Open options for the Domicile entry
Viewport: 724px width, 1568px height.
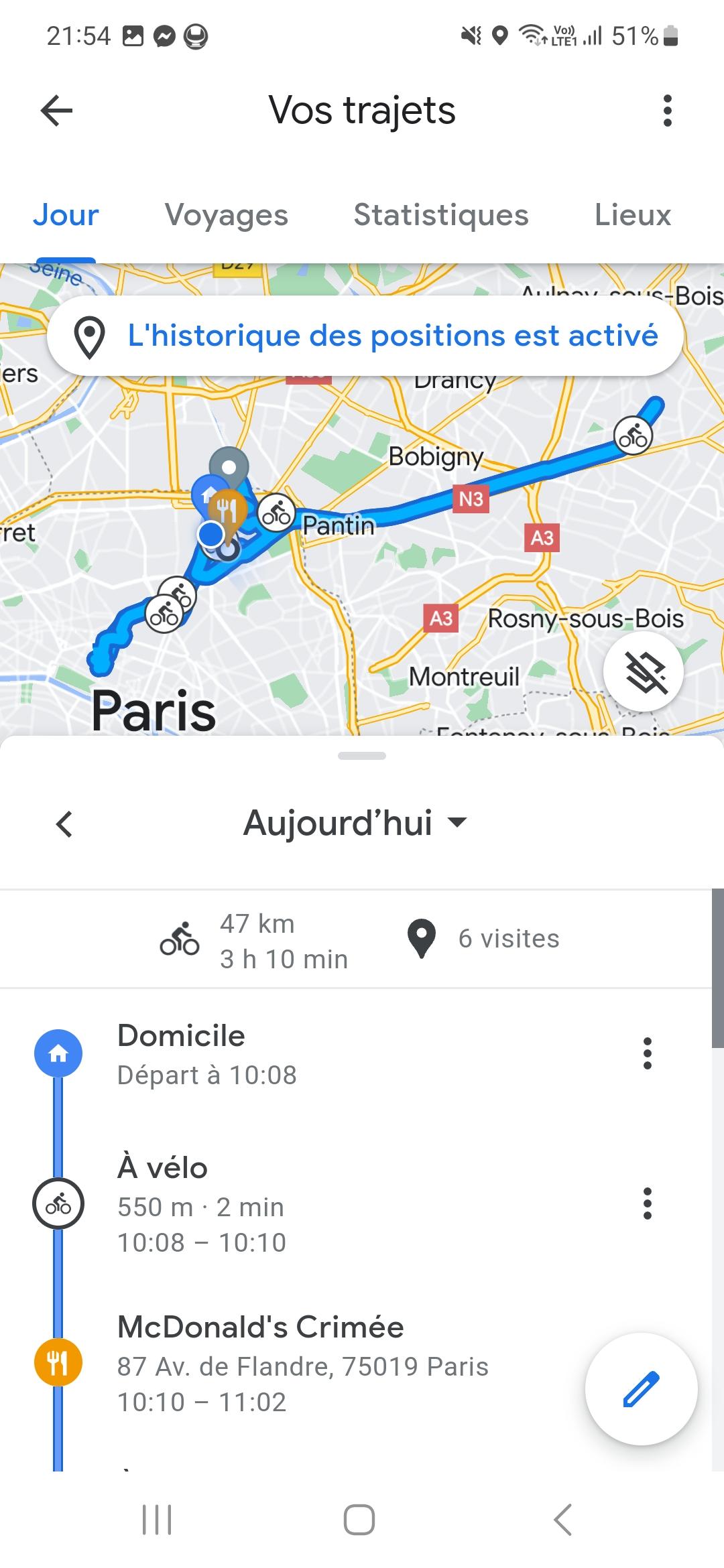(648, 1053)
